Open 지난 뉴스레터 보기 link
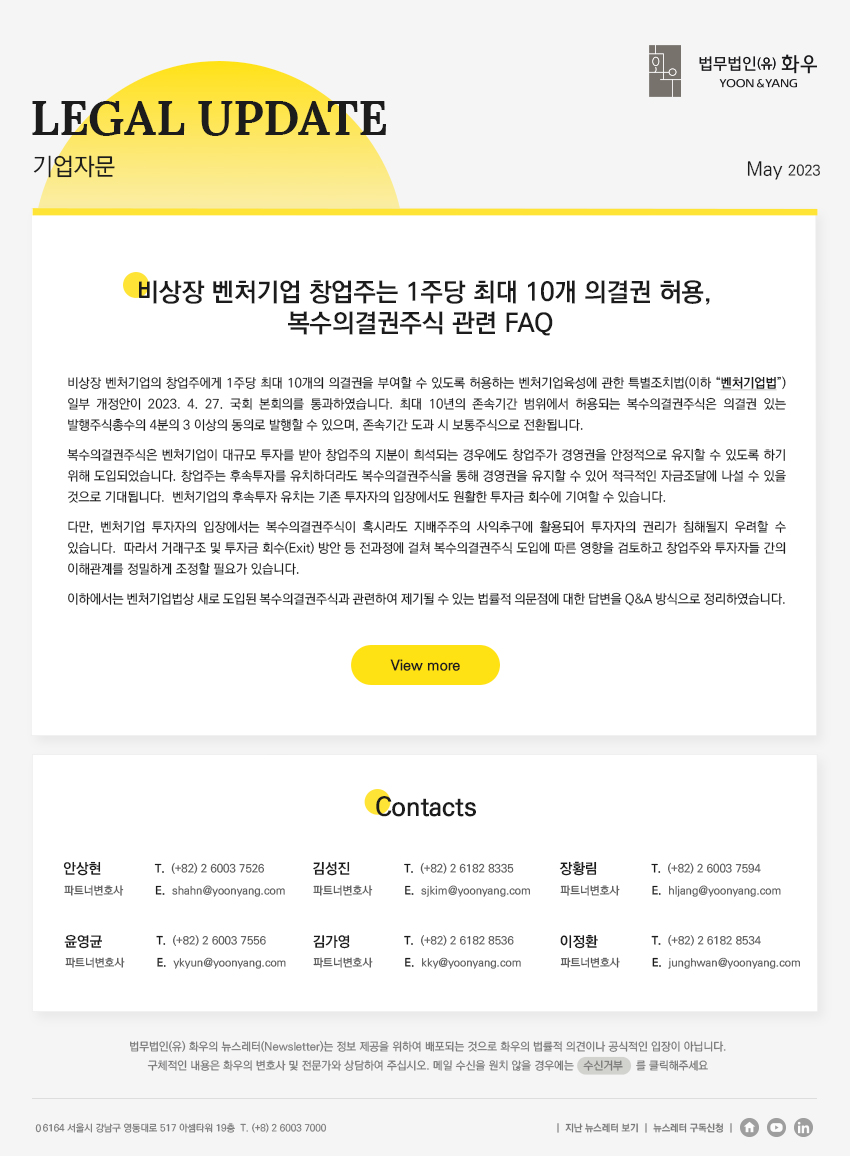 [x=602, y=1128]
